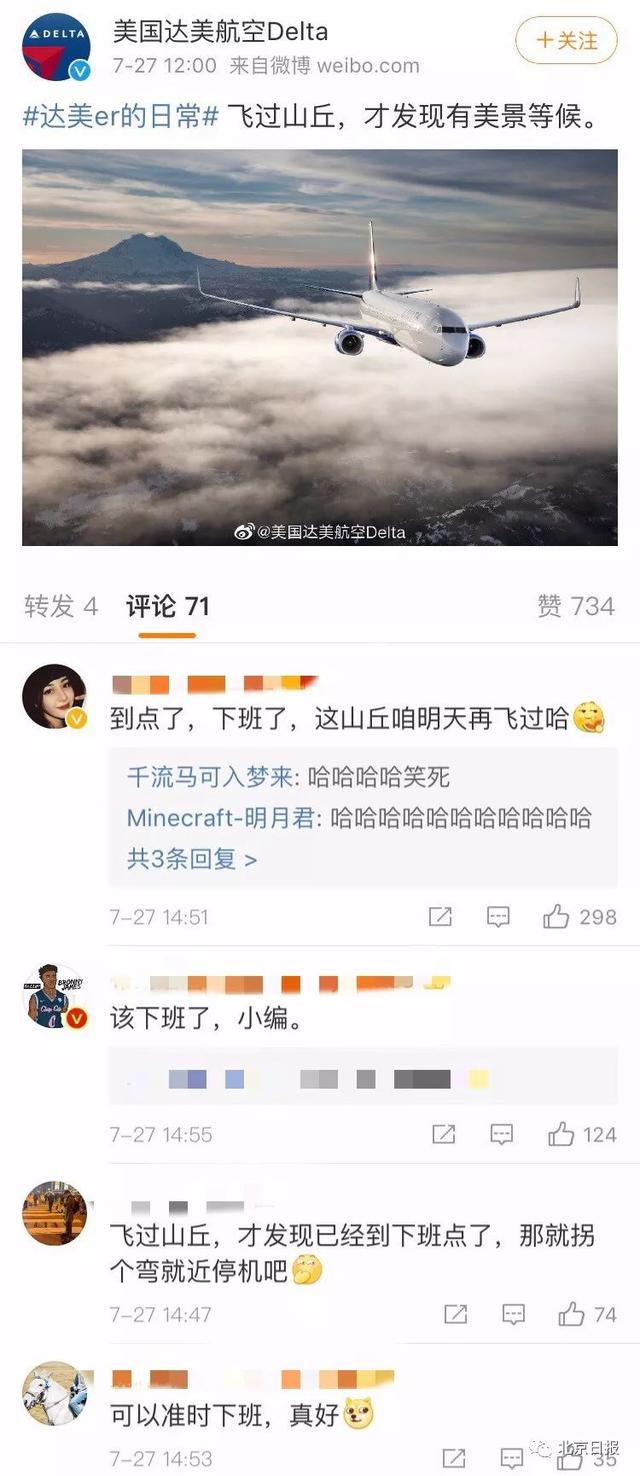Repost the 该下班了，小编 comment
The image size is (640, 1476).
444,1134
